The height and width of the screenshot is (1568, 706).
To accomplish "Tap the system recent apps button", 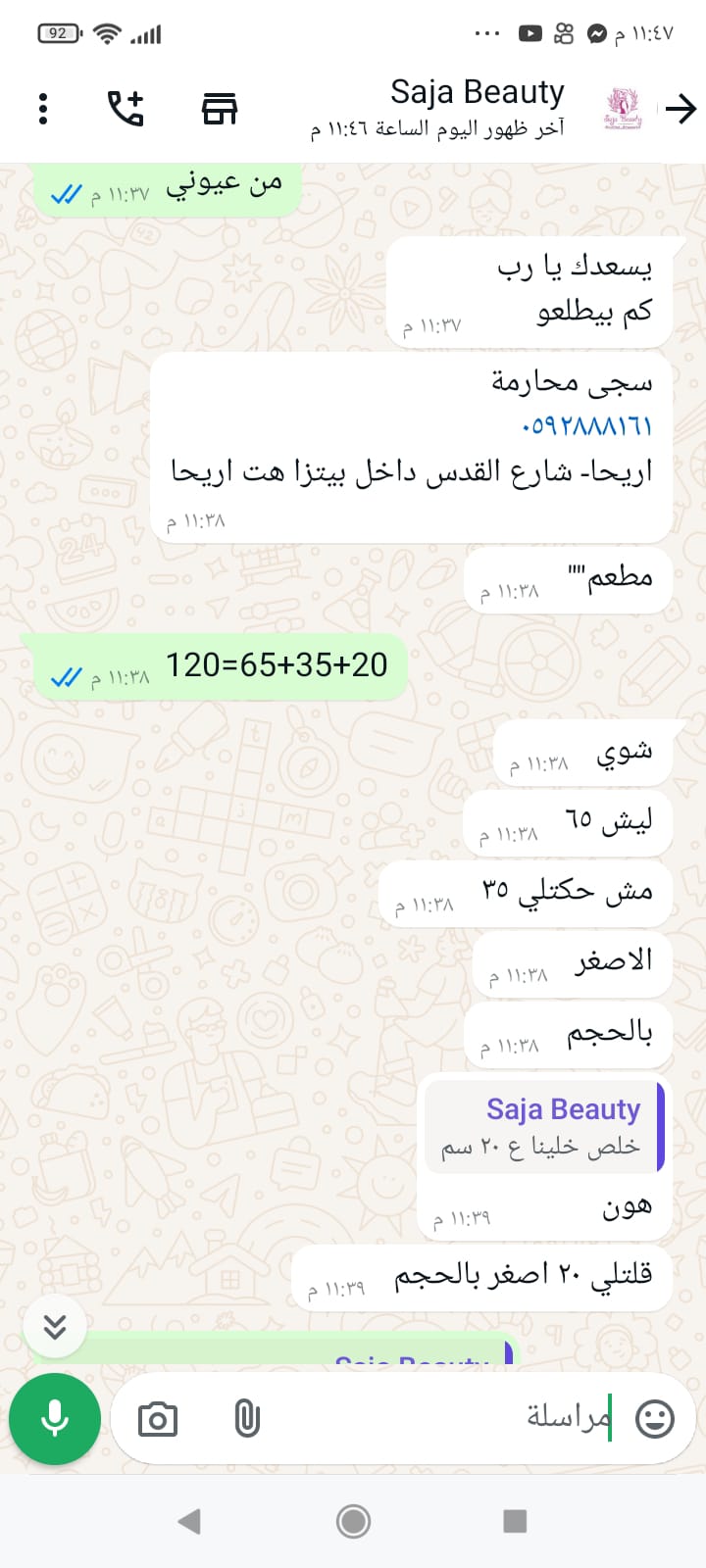I will click(x=515, y=1521).
